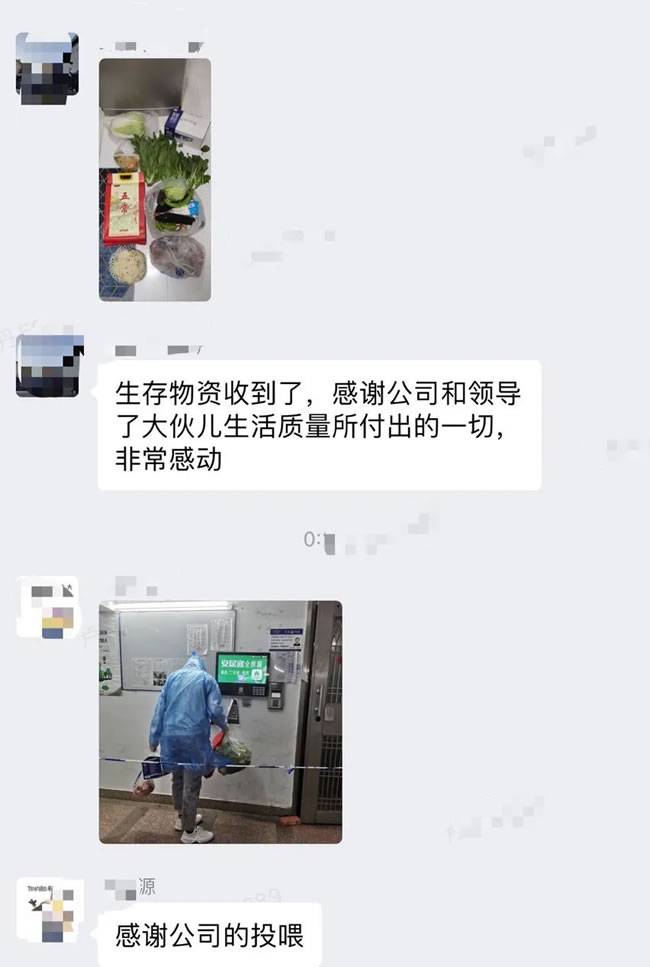Tap avatar beside the 生存物资收到了 message
Screen dimensions: 650x967
[47, 367]
